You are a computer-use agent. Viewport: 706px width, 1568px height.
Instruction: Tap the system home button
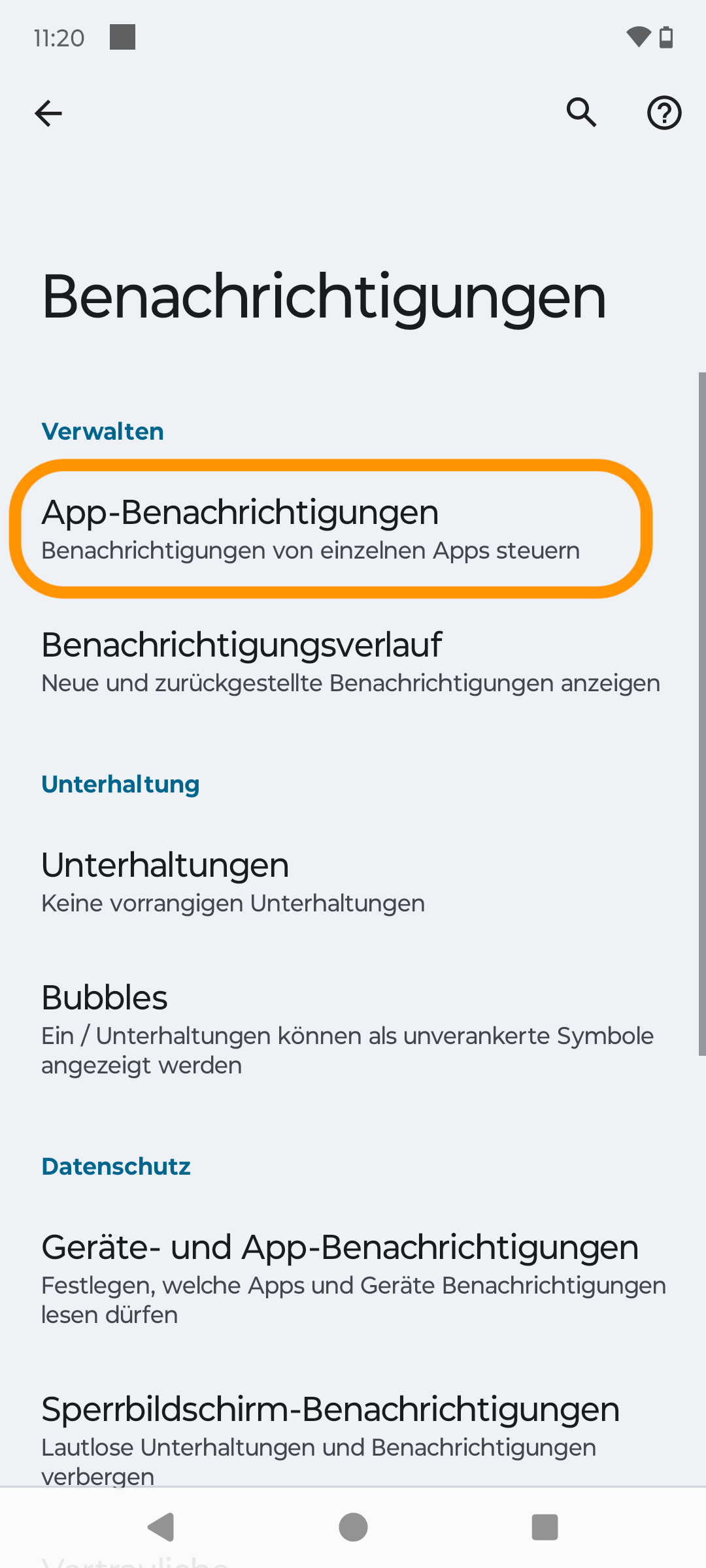coord(353,1527)
